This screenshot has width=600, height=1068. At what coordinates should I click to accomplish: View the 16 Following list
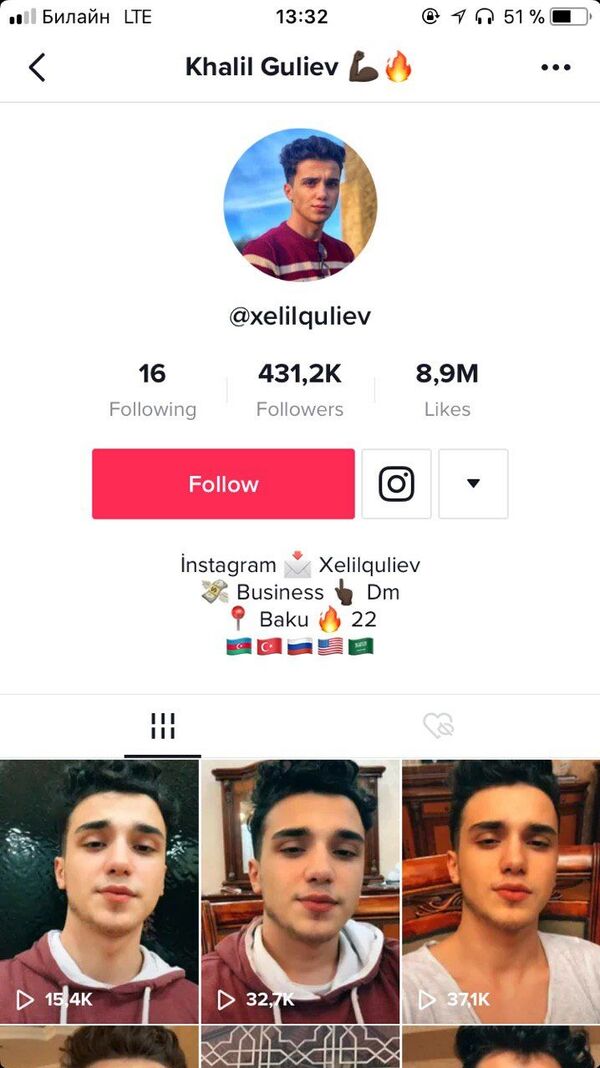click(x=152, y=390)
